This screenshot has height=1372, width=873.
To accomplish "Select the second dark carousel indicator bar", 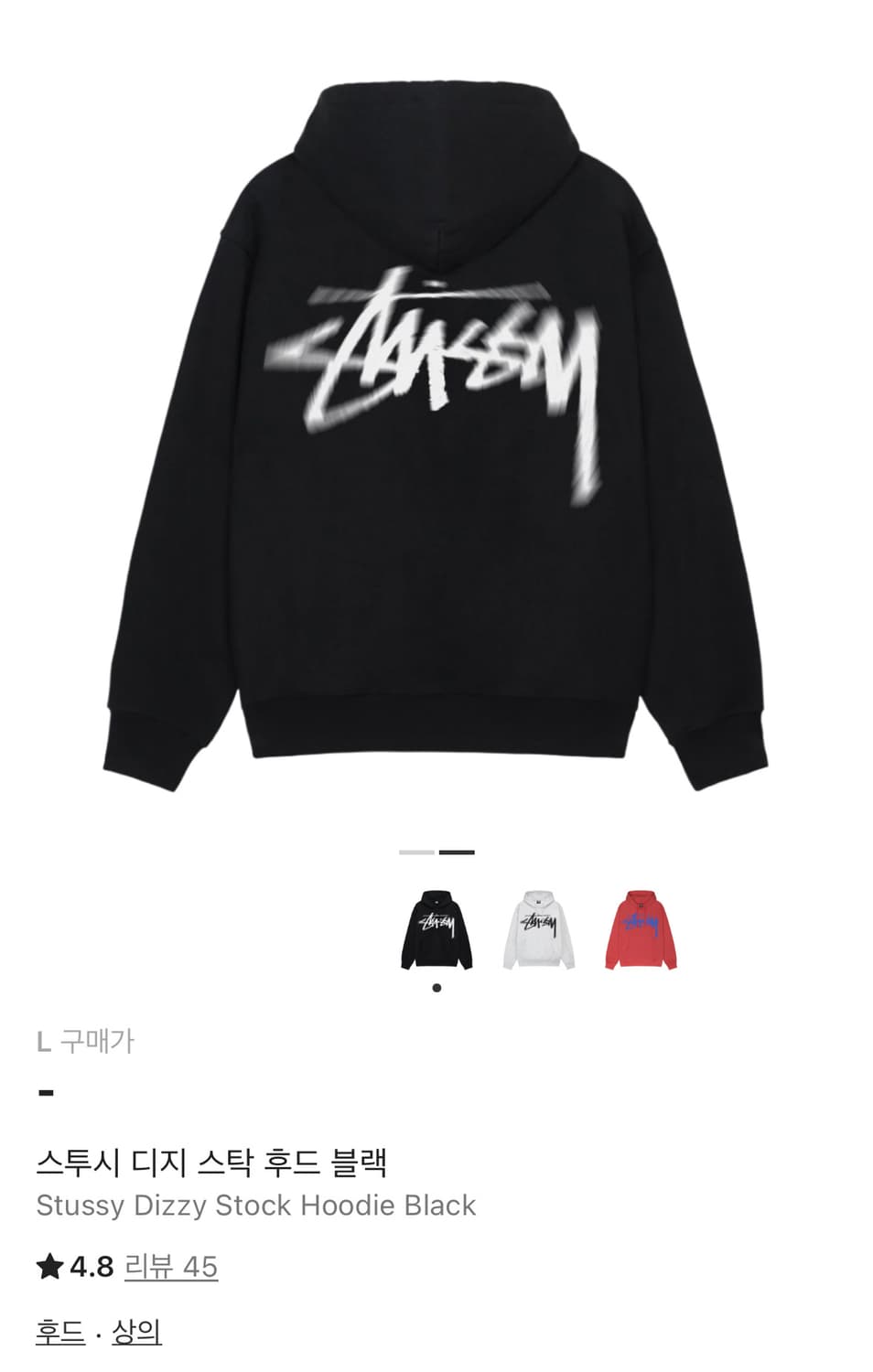I will pos(458,853).
